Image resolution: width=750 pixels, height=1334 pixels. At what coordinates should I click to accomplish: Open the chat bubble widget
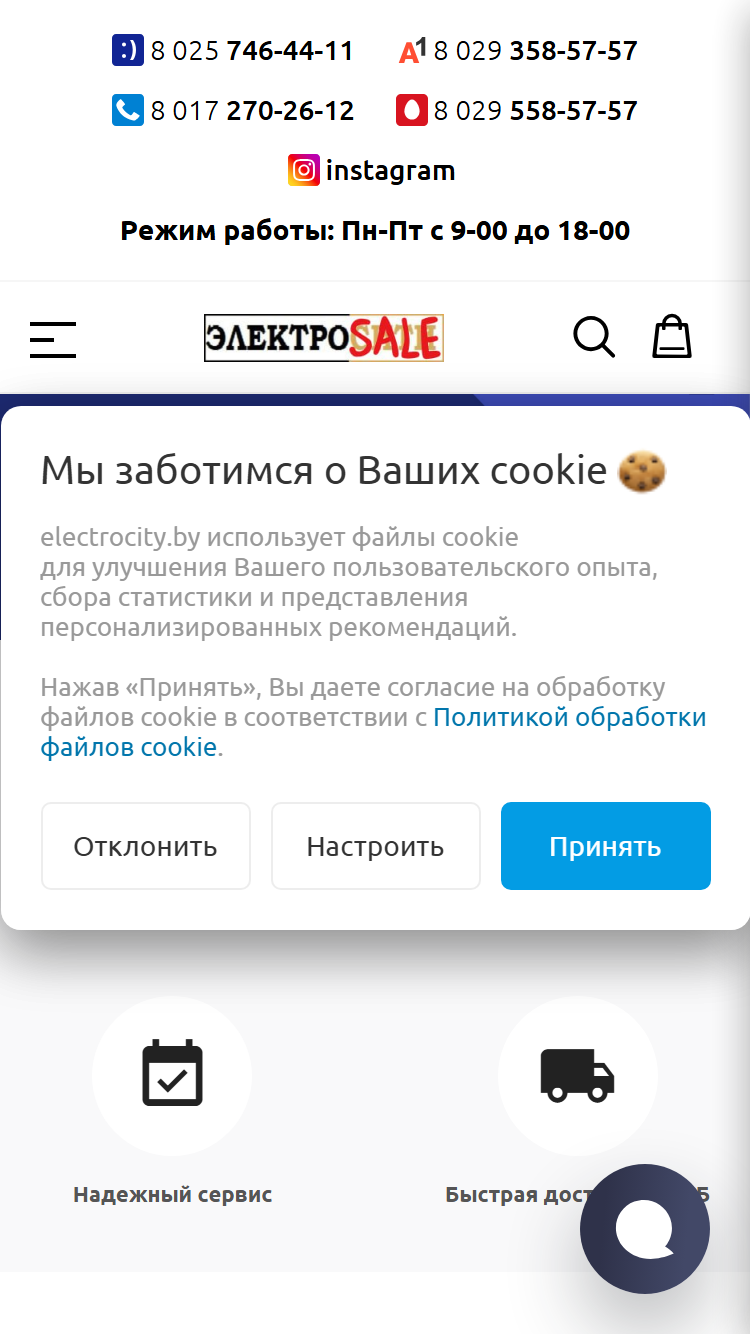(645, 1229)
